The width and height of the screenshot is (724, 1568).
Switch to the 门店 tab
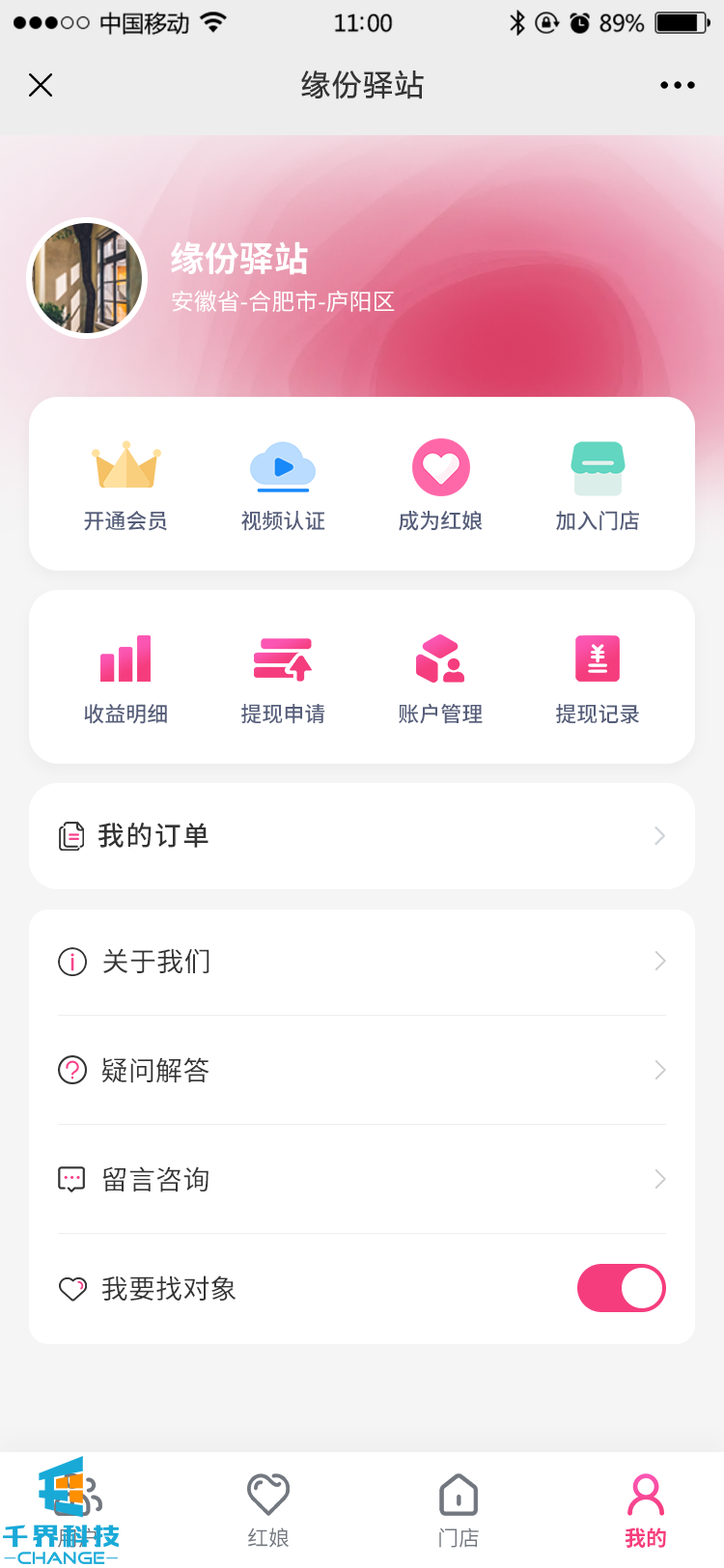tap(459, 1510)
